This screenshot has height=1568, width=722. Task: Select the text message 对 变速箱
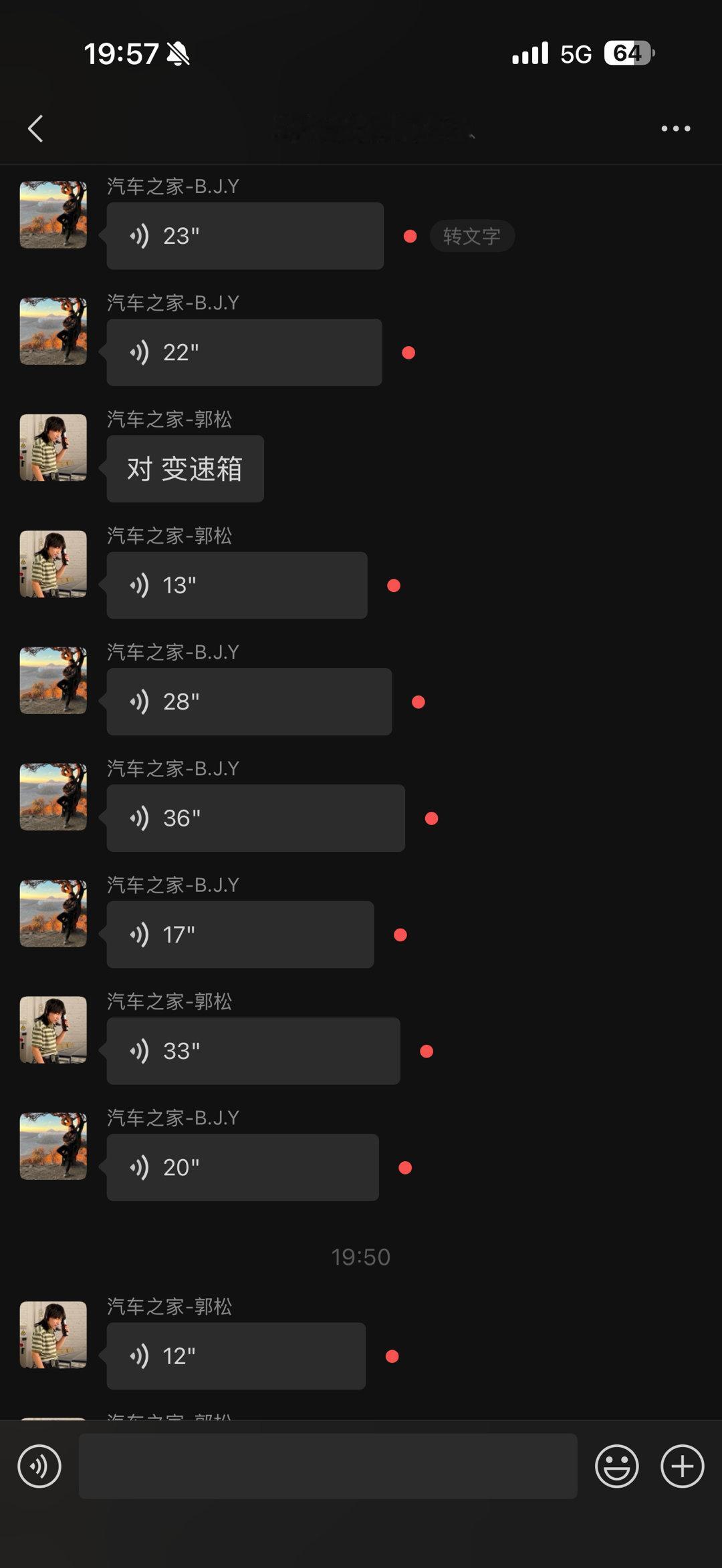(x=185, y=468)
